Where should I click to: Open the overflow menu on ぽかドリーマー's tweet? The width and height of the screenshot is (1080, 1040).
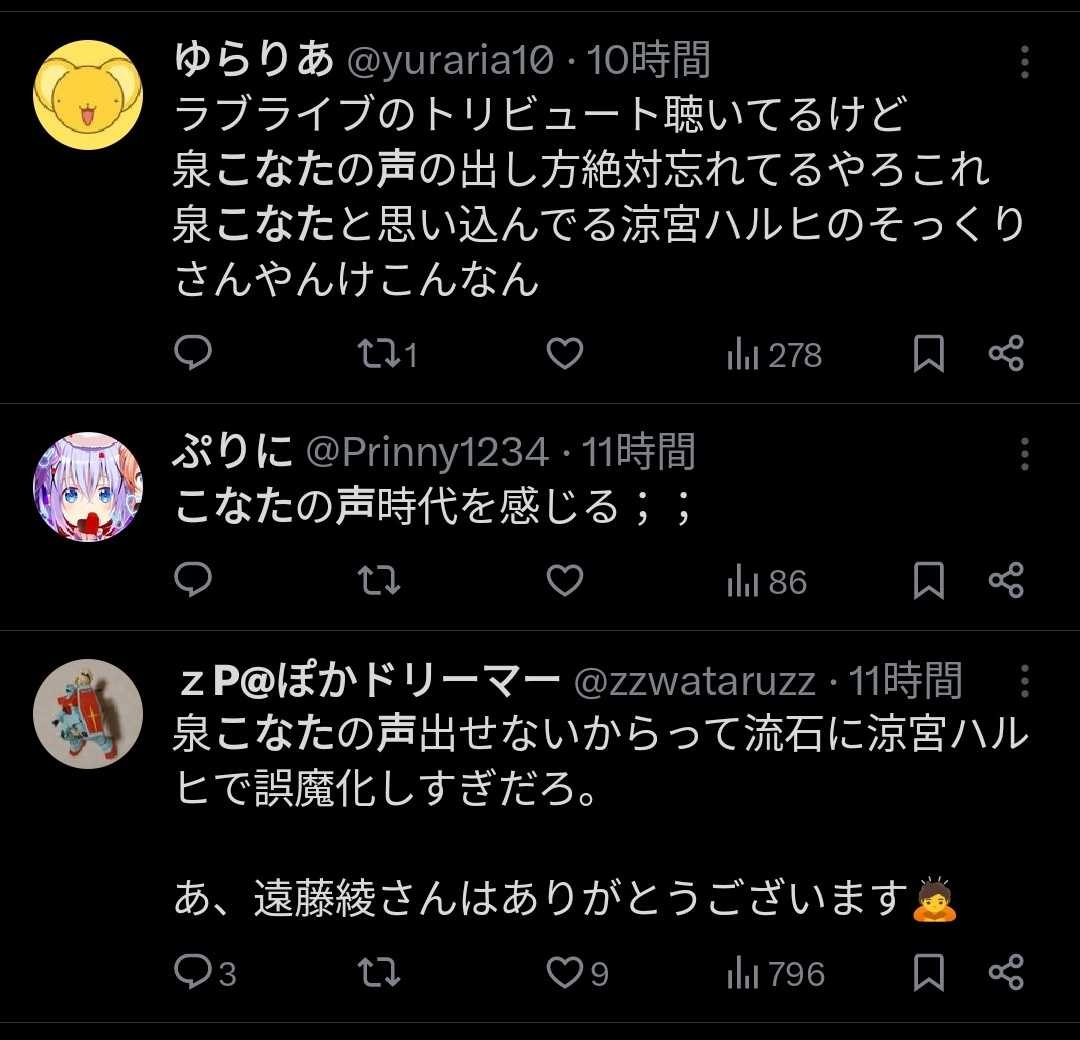tap(1024, 681)
